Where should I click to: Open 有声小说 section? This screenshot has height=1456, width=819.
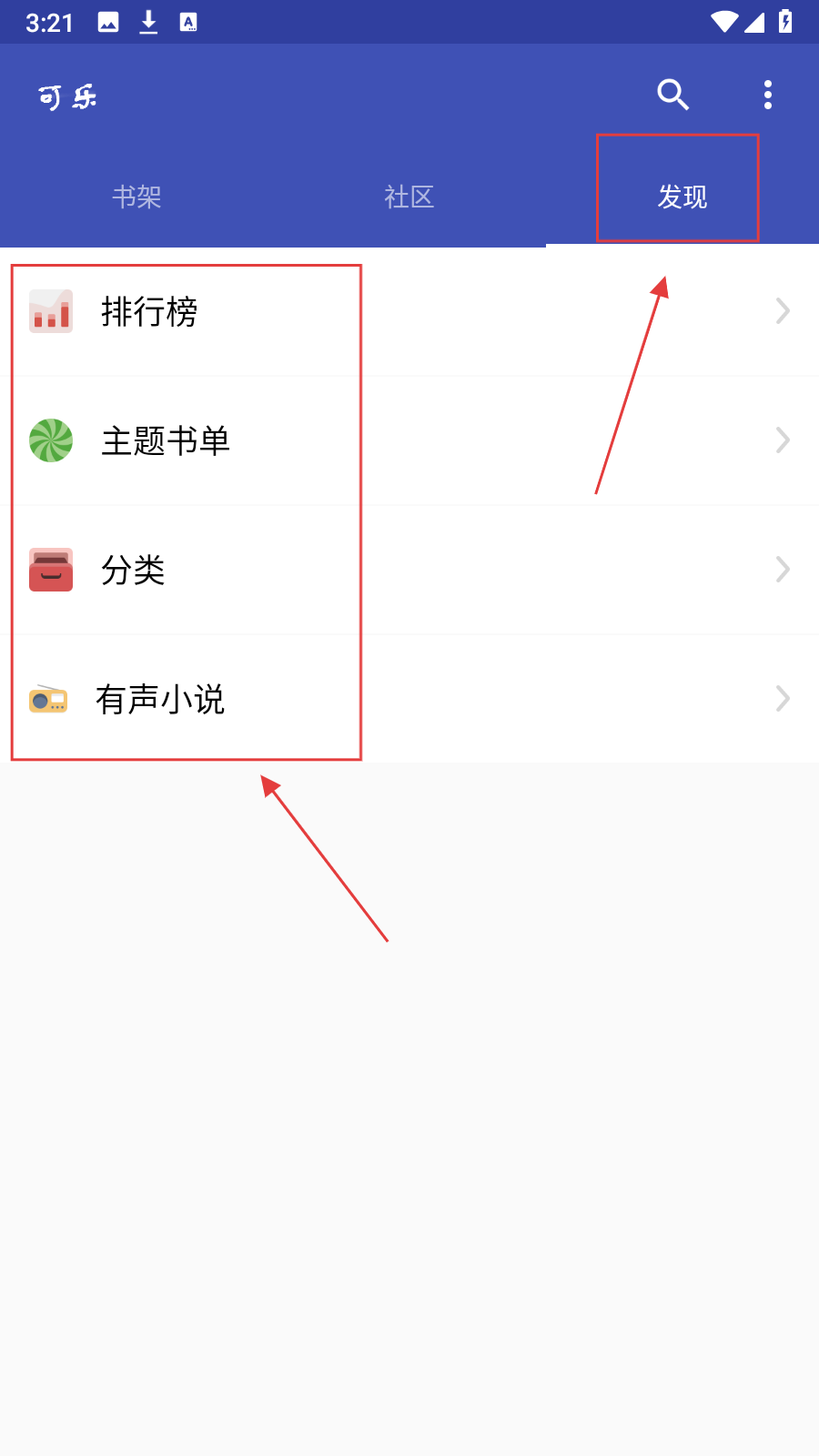[409, 699]
